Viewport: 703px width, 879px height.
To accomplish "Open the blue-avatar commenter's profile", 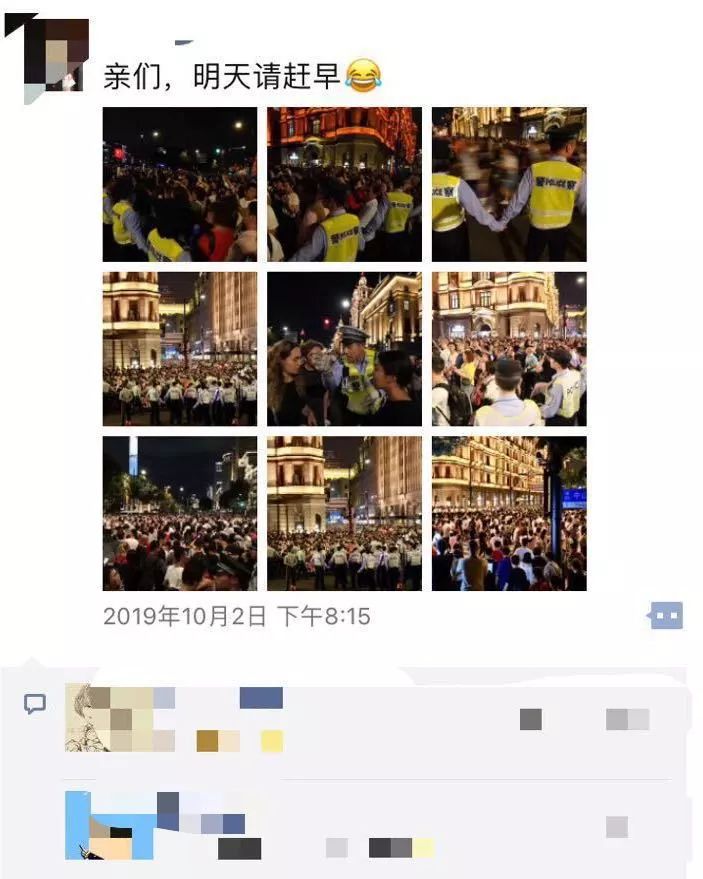I will click(x=97, y=825).
